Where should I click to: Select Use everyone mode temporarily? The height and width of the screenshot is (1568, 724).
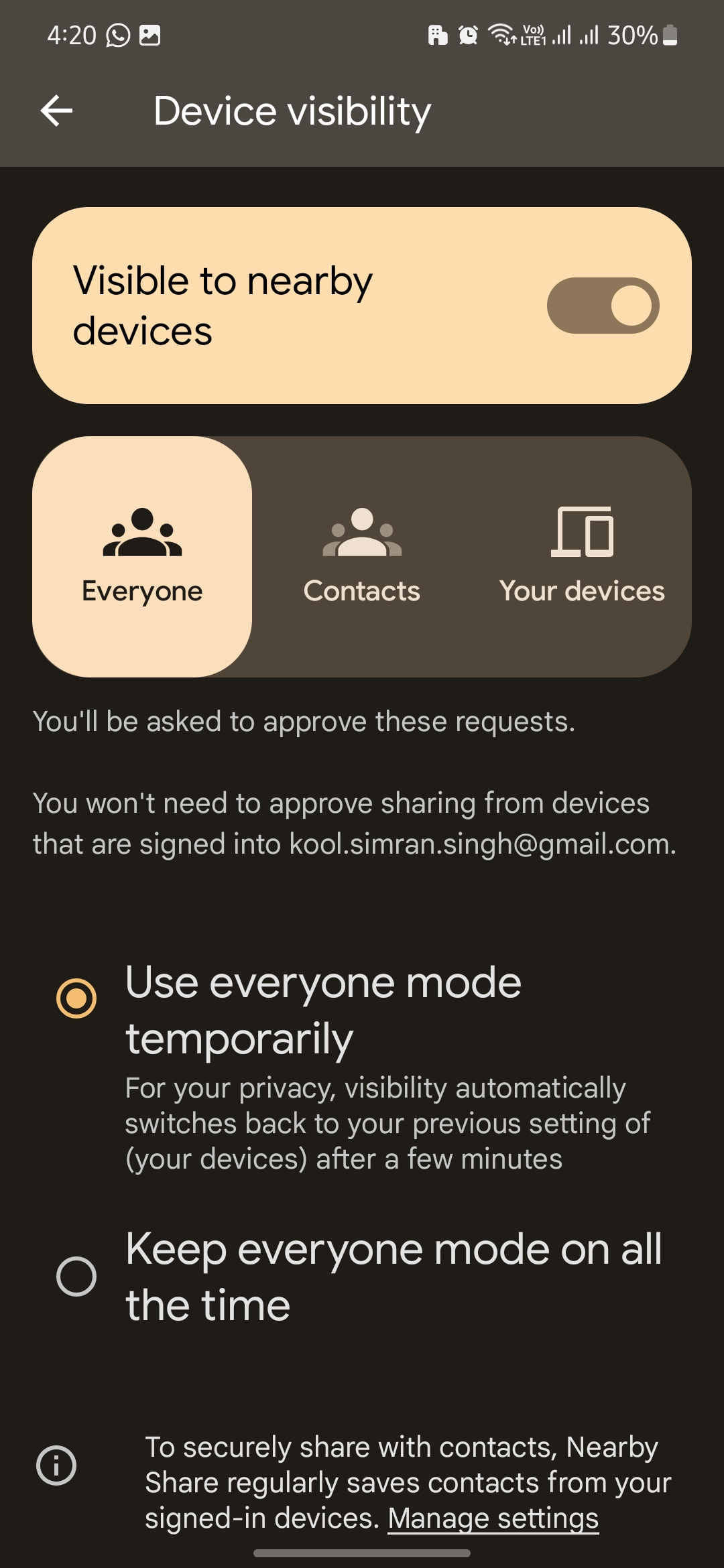coord(76,998)
